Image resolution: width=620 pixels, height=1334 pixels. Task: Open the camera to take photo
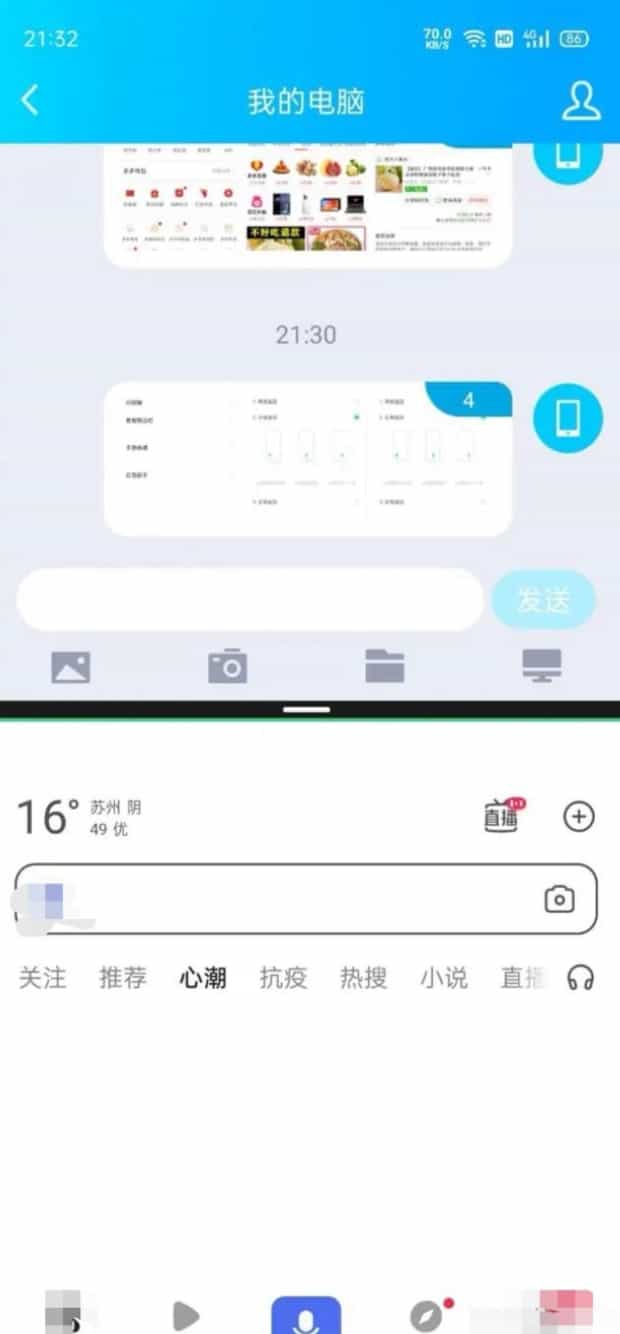coord(228,666)
